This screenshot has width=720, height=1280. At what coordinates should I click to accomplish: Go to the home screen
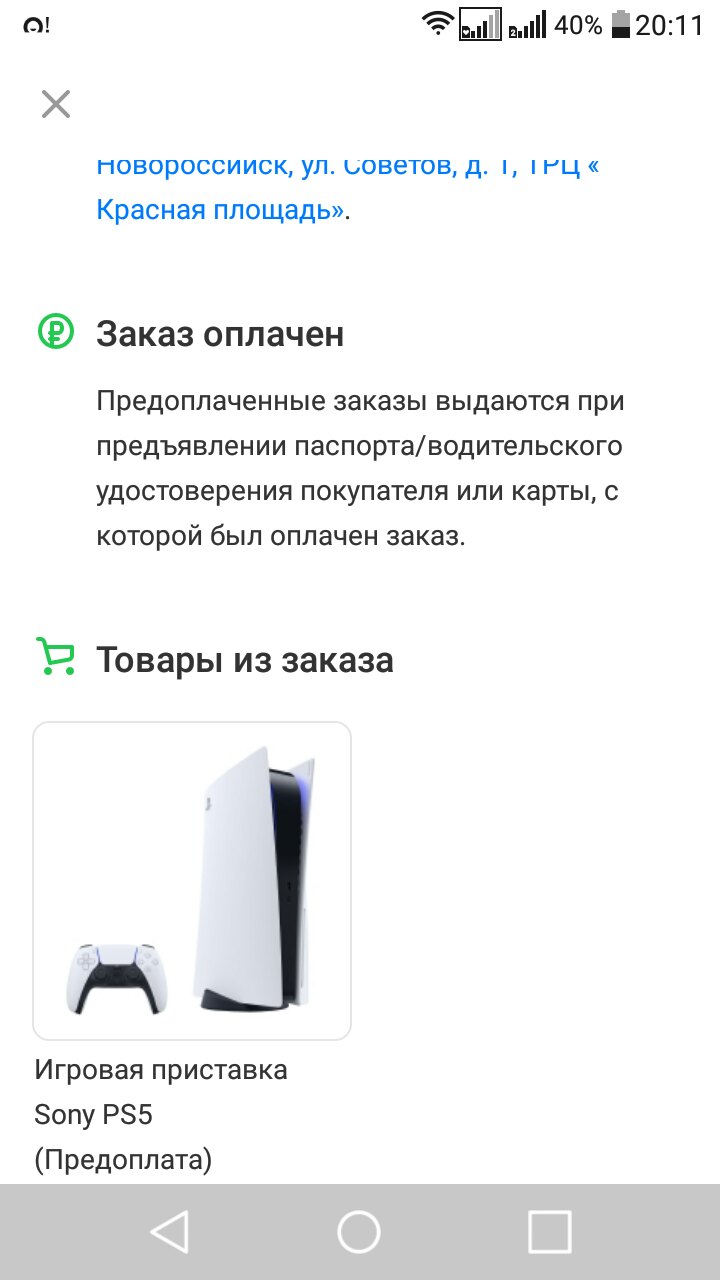coord(359,1232)
